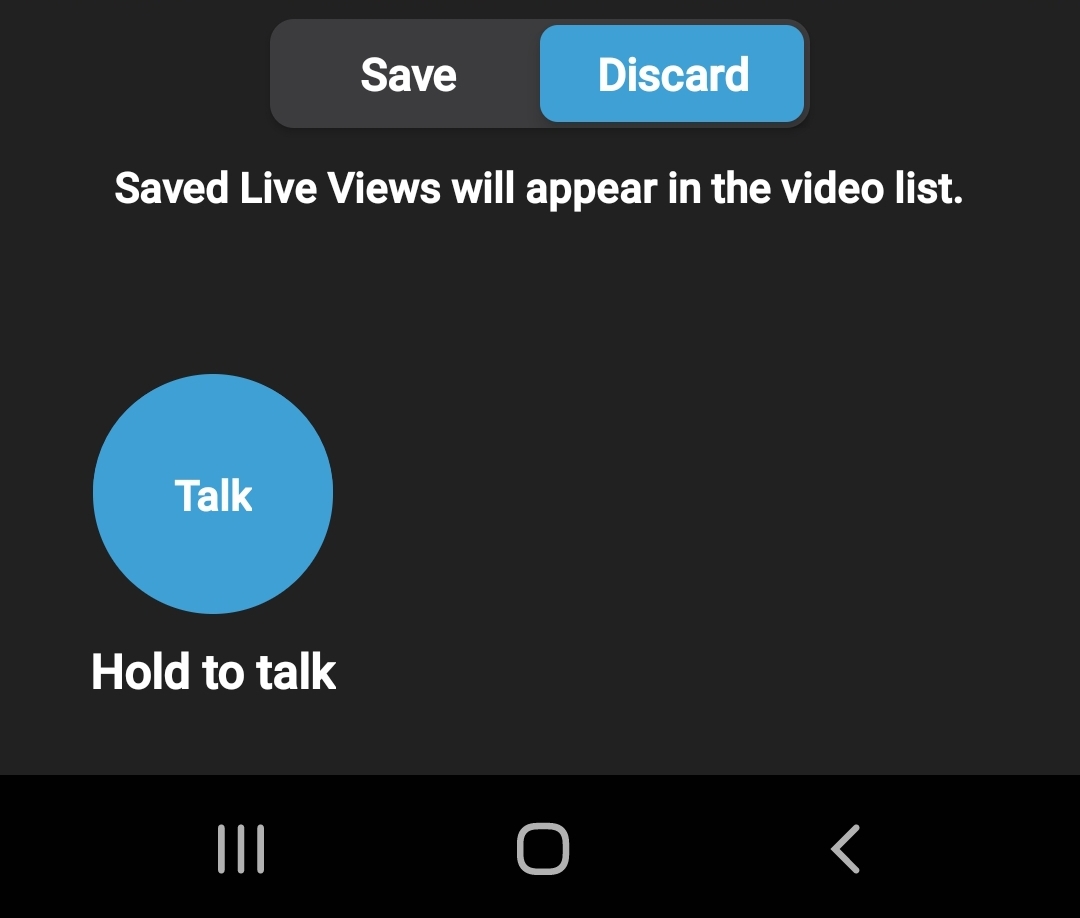Choose Discard for this Live View
The image size is (1080, 918).
tap(672, 75)
